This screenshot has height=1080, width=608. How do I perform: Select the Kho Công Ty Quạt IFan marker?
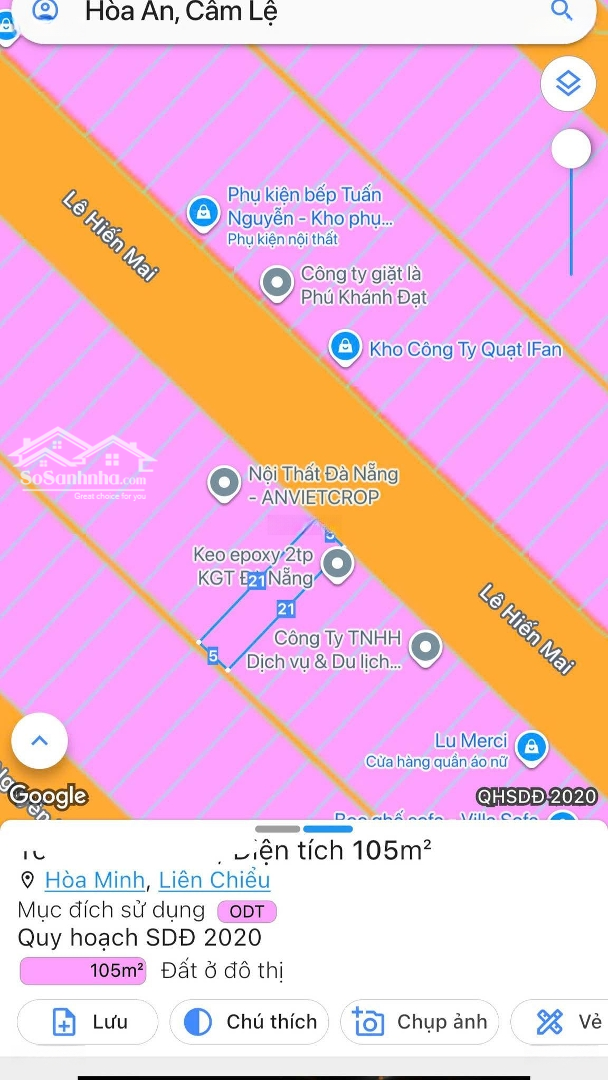(345, 348)
